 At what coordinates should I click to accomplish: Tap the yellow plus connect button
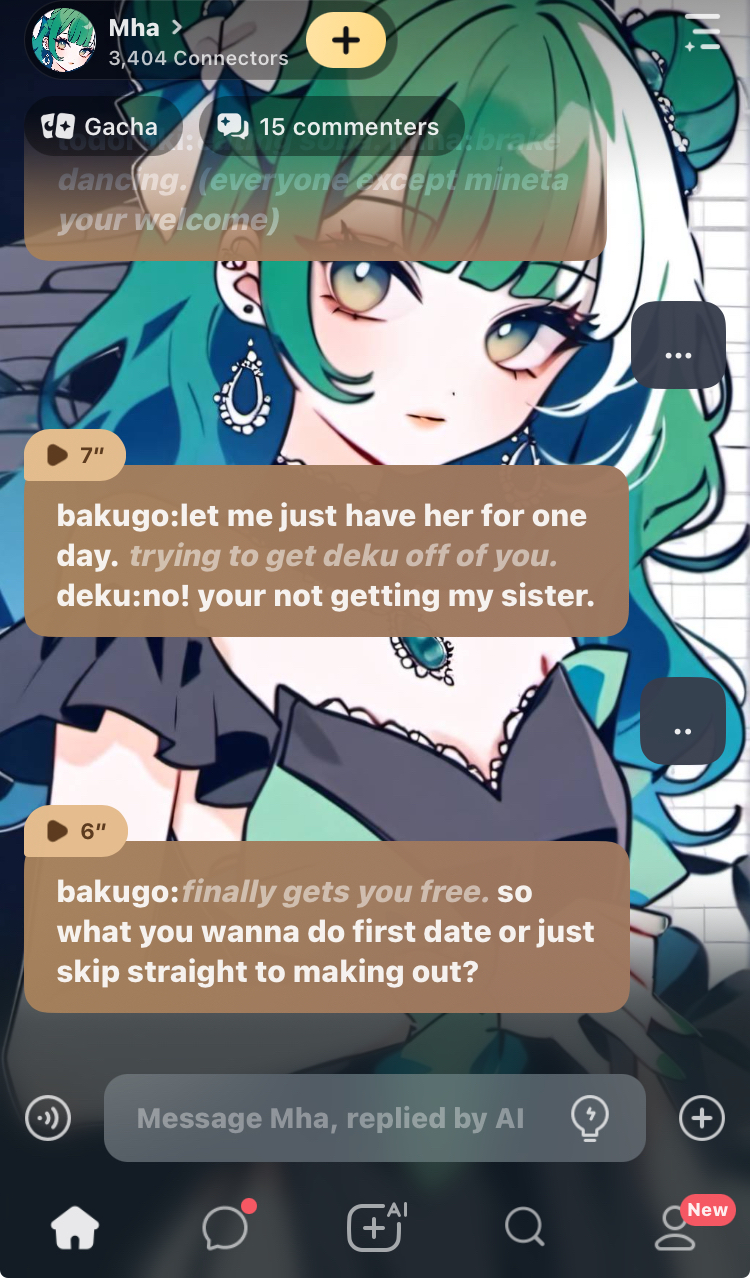click(x=345, y=41)
